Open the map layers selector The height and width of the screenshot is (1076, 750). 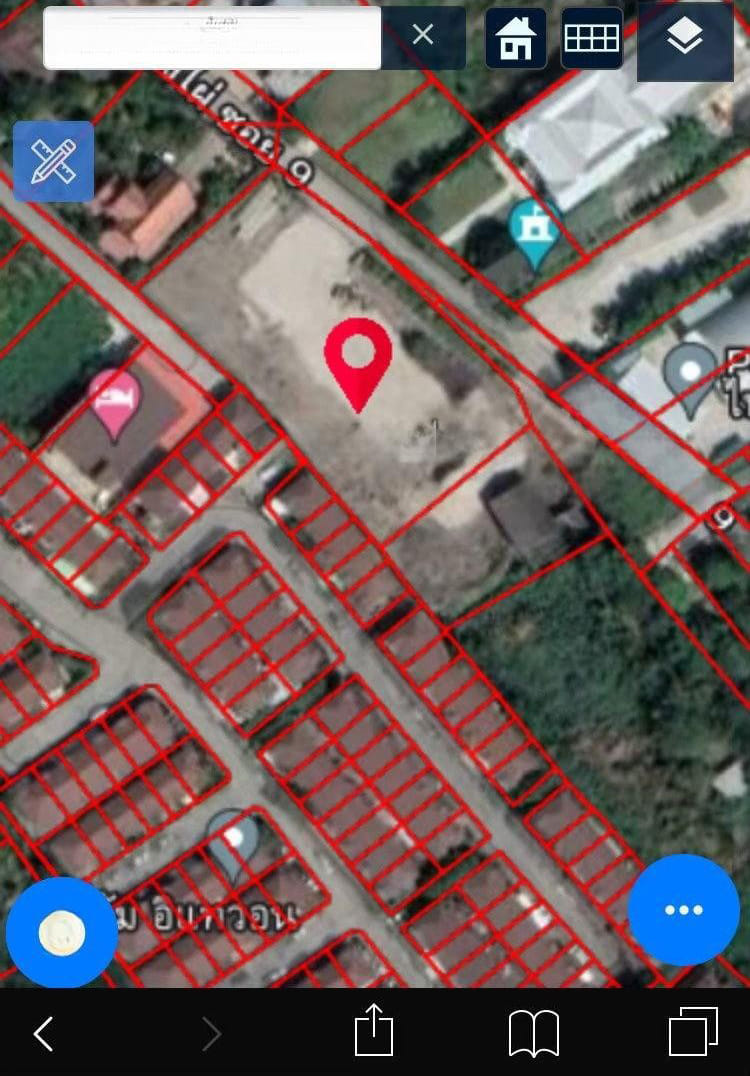(x=685, y=38)
